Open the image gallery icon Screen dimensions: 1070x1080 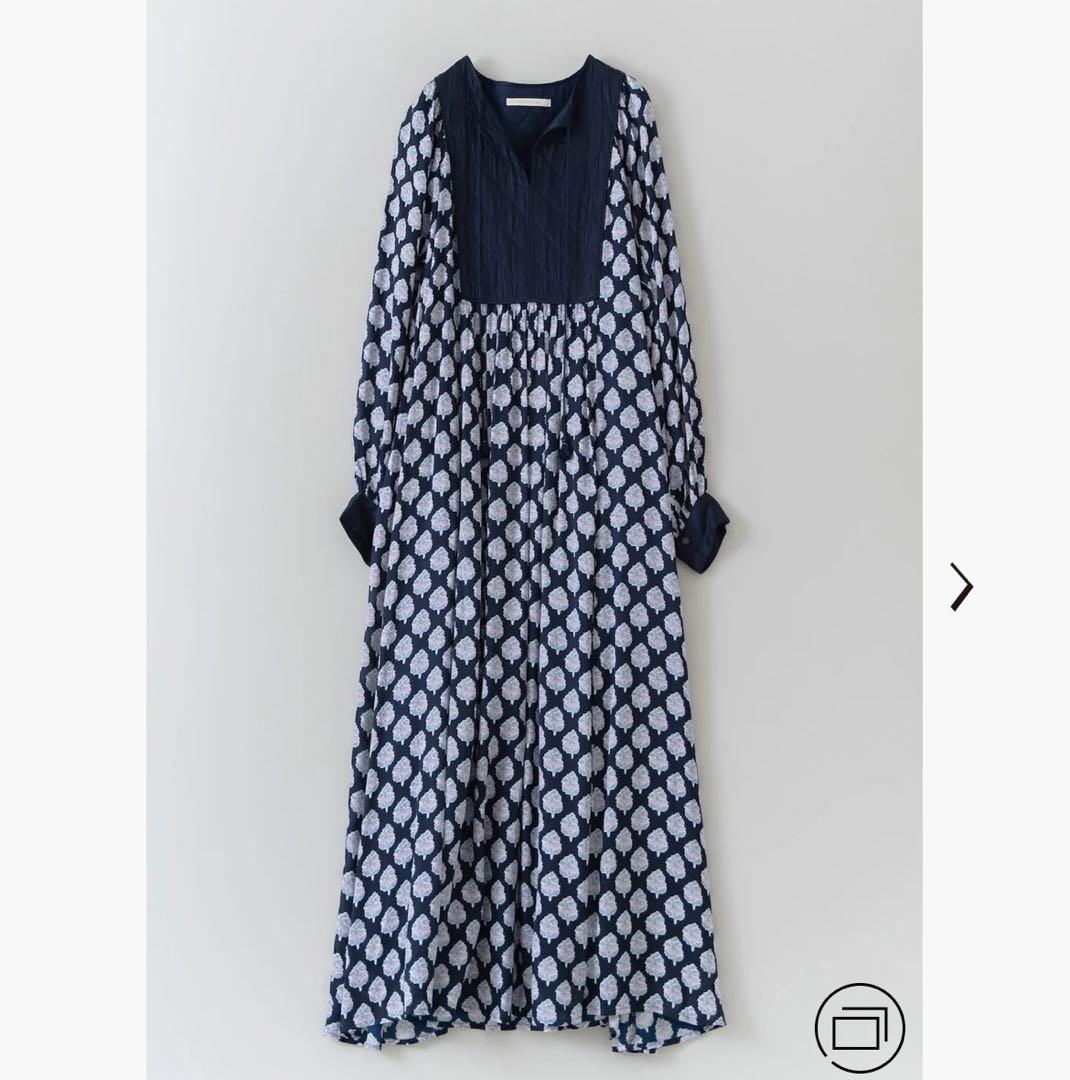(859, 1028)
